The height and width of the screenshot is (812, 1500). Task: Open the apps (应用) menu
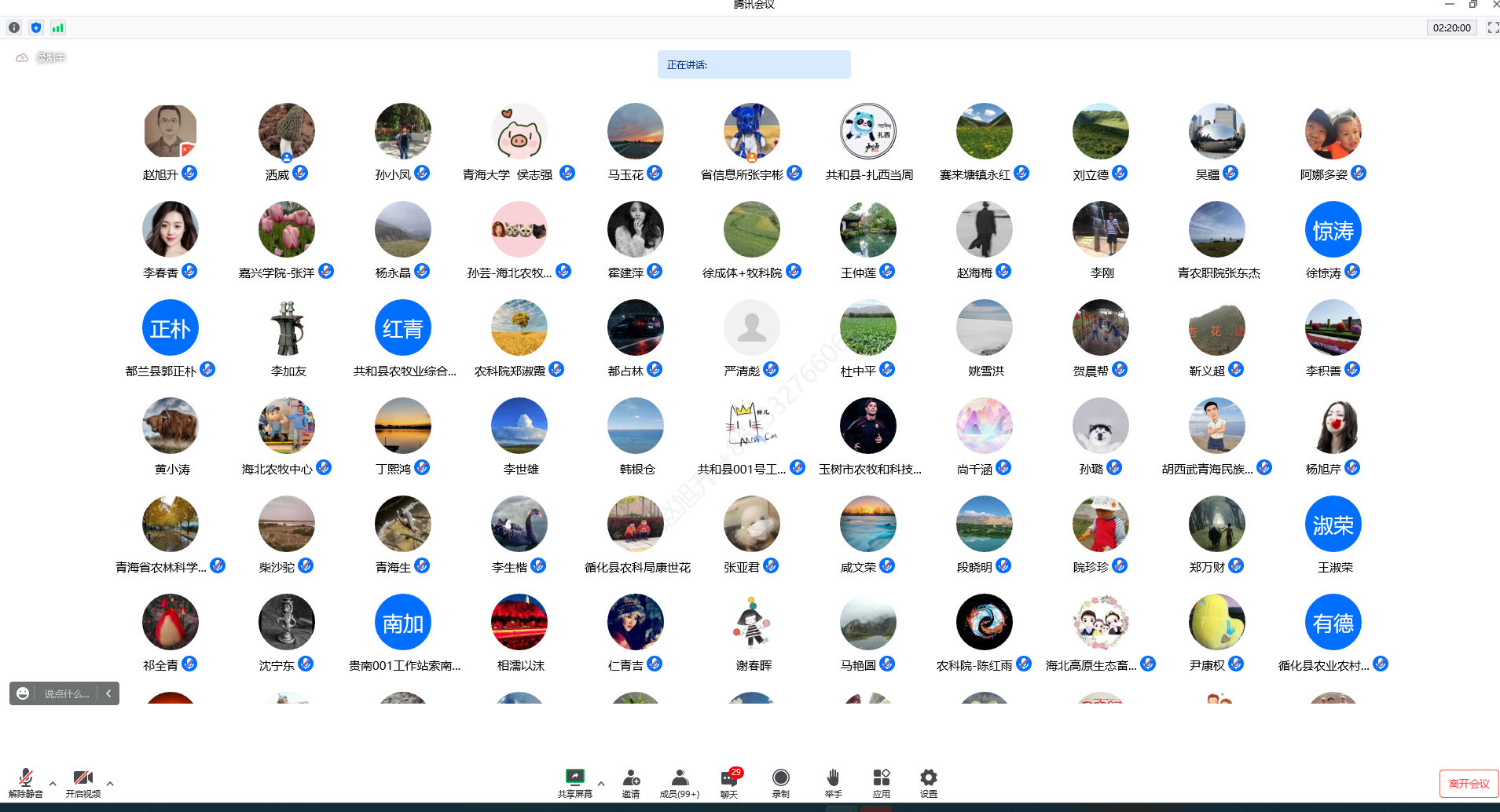tap(881, 782)
